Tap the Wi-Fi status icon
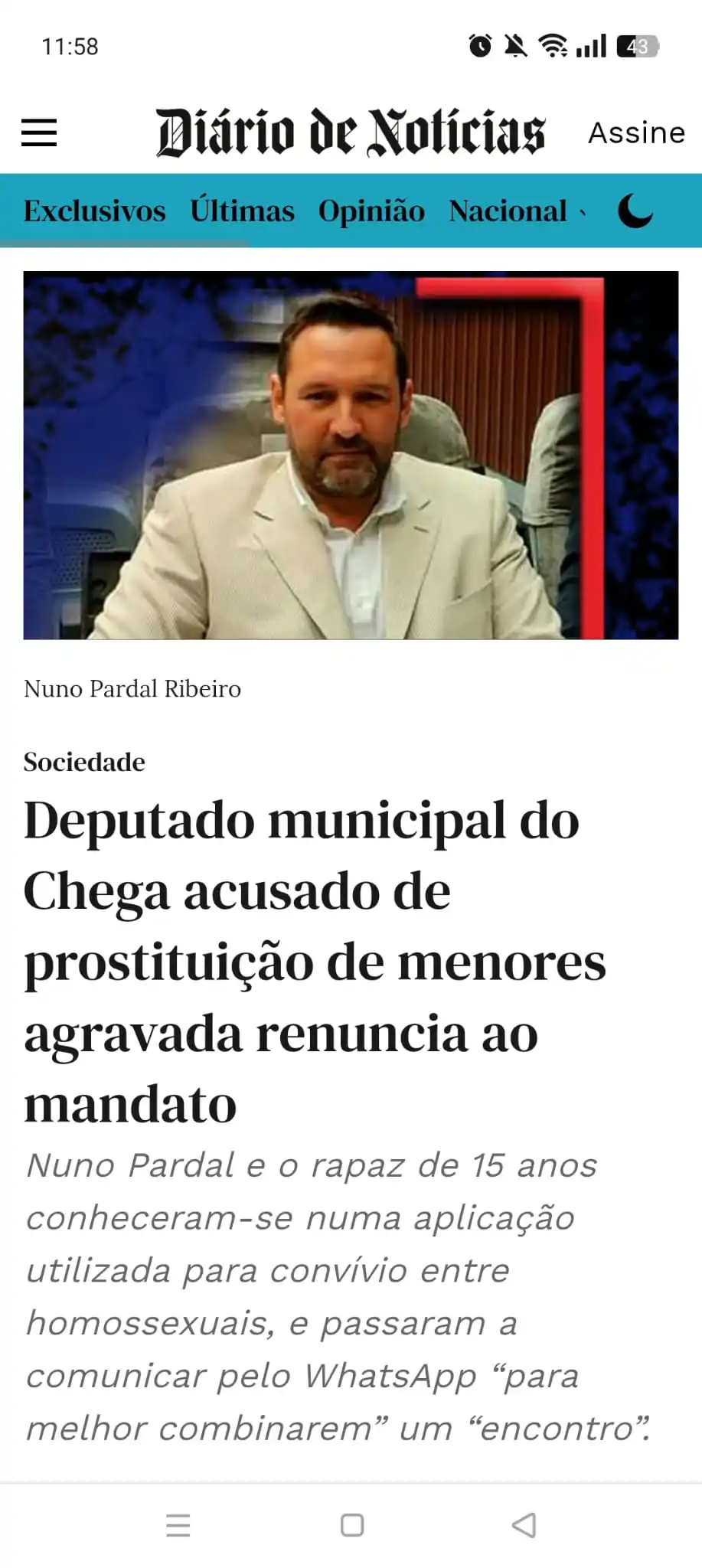Viewport: 702px width, 1568px height. 553,46
